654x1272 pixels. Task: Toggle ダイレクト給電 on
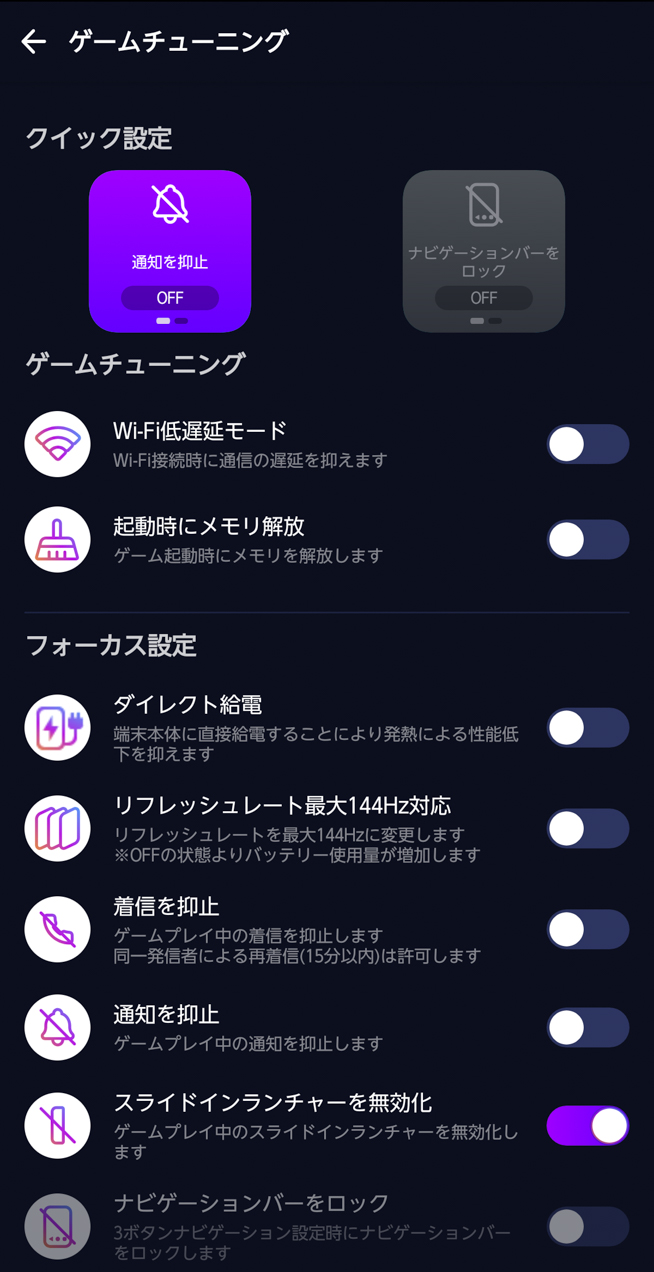587,728
